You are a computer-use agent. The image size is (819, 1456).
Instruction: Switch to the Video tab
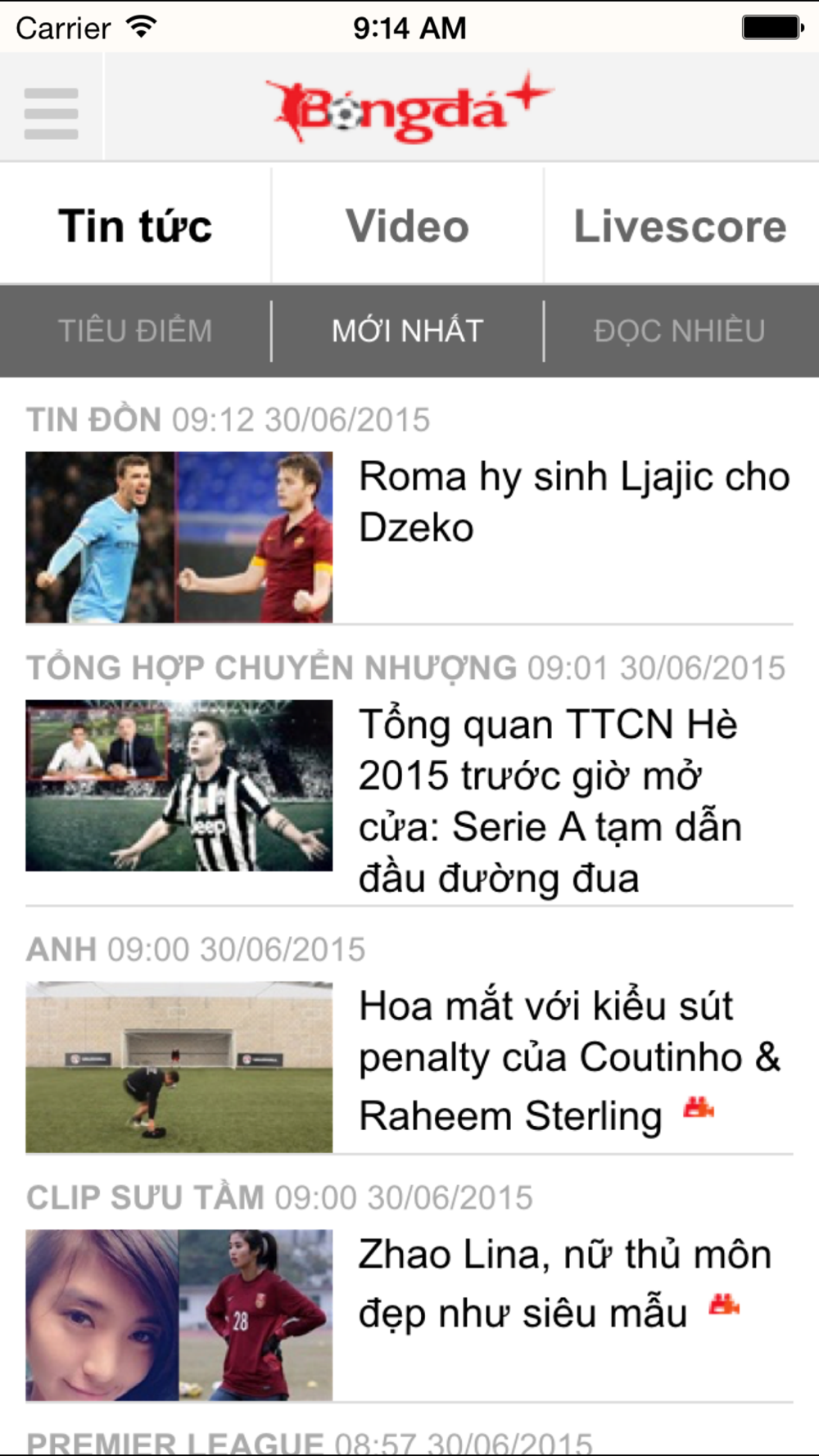click(407, 226)
